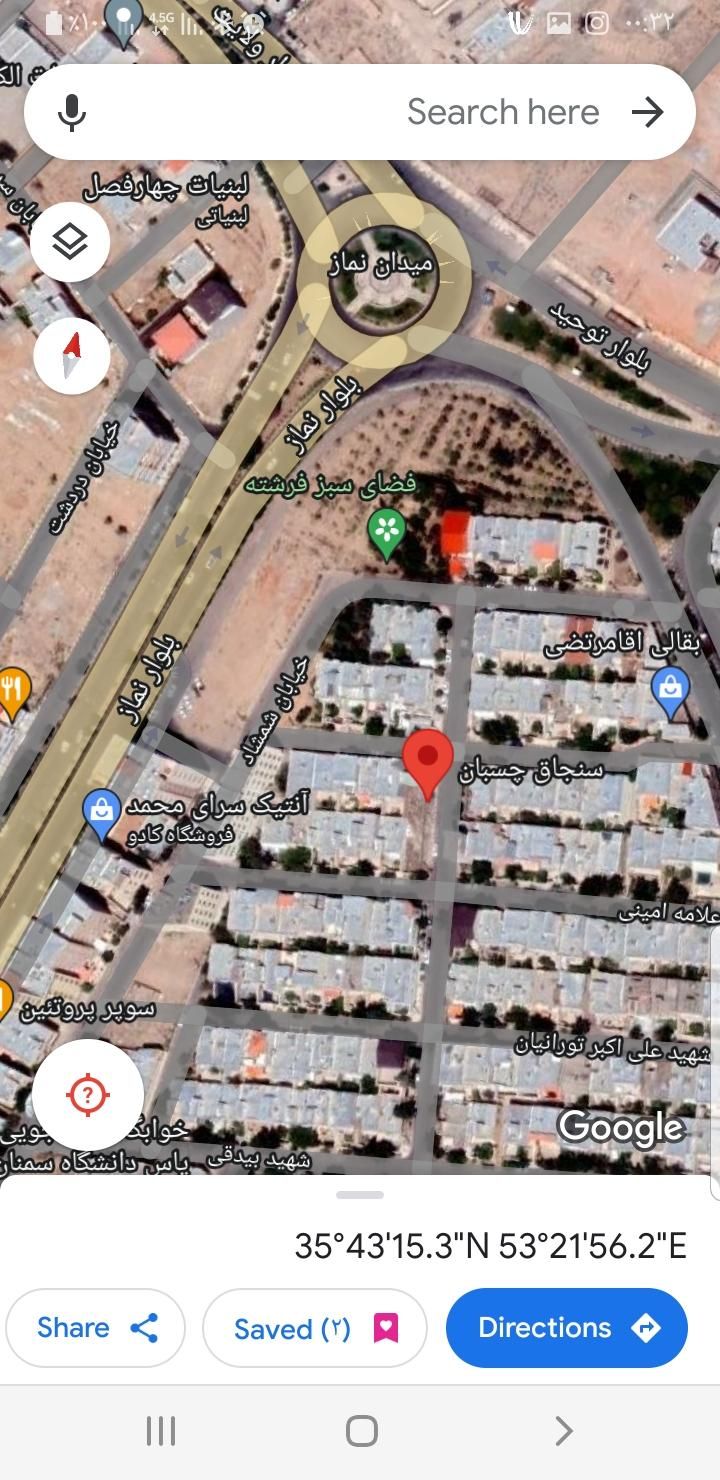Tap the red dropped pin
The height and width of the screenshot is (1480, 720).
point(428,760)
